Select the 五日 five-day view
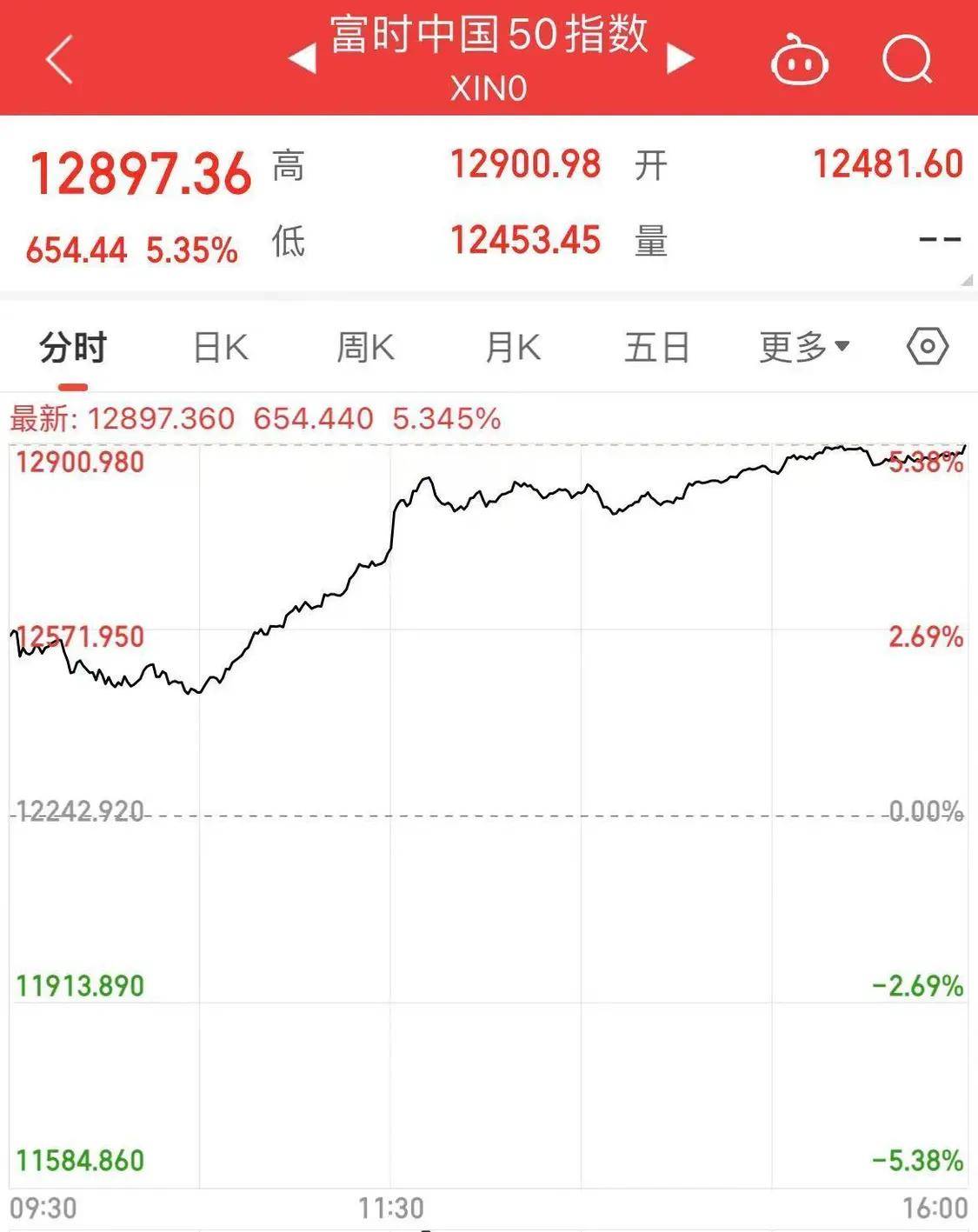The height and width of the screenshot is (1232, 978). click(658, 345)
